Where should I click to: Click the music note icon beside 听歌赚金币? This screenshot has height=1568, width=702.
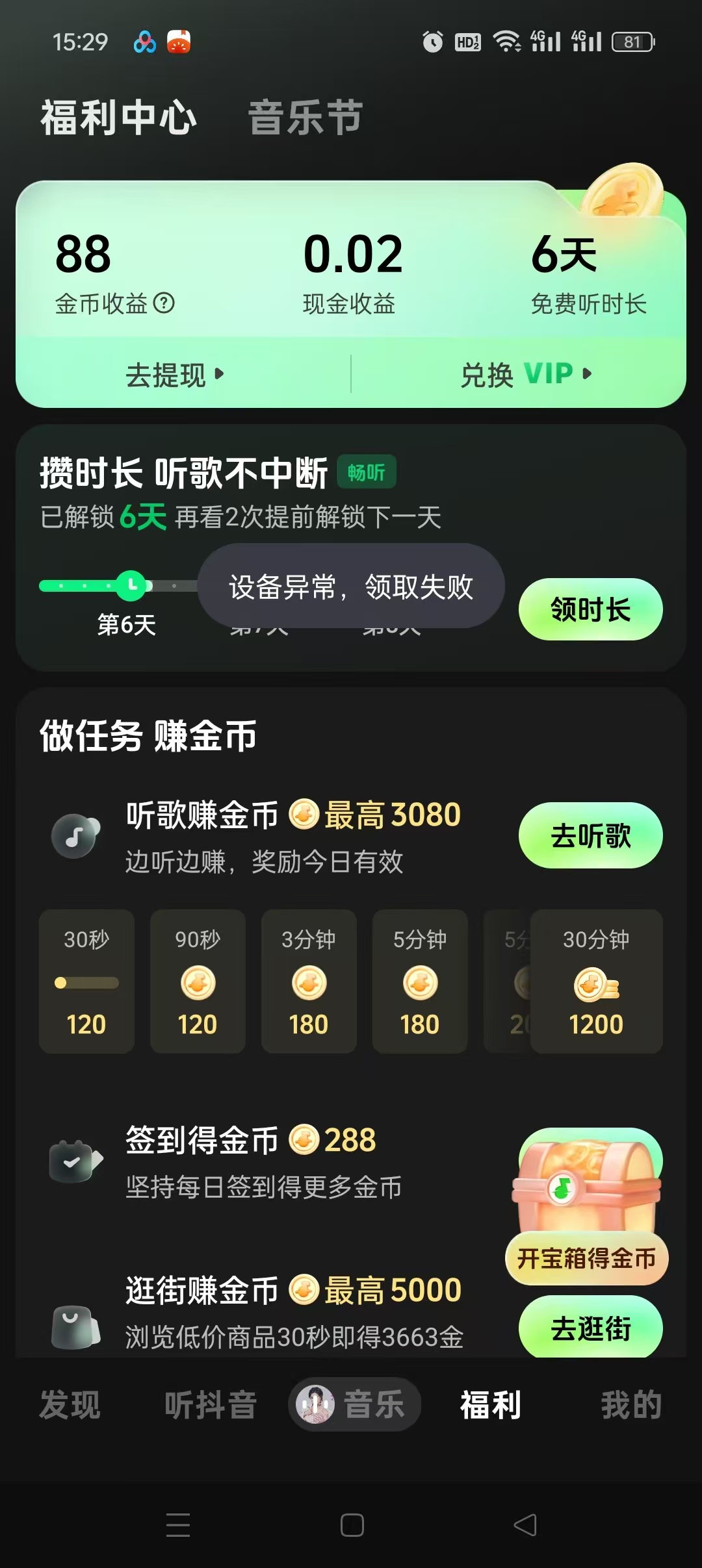(73, 836)
